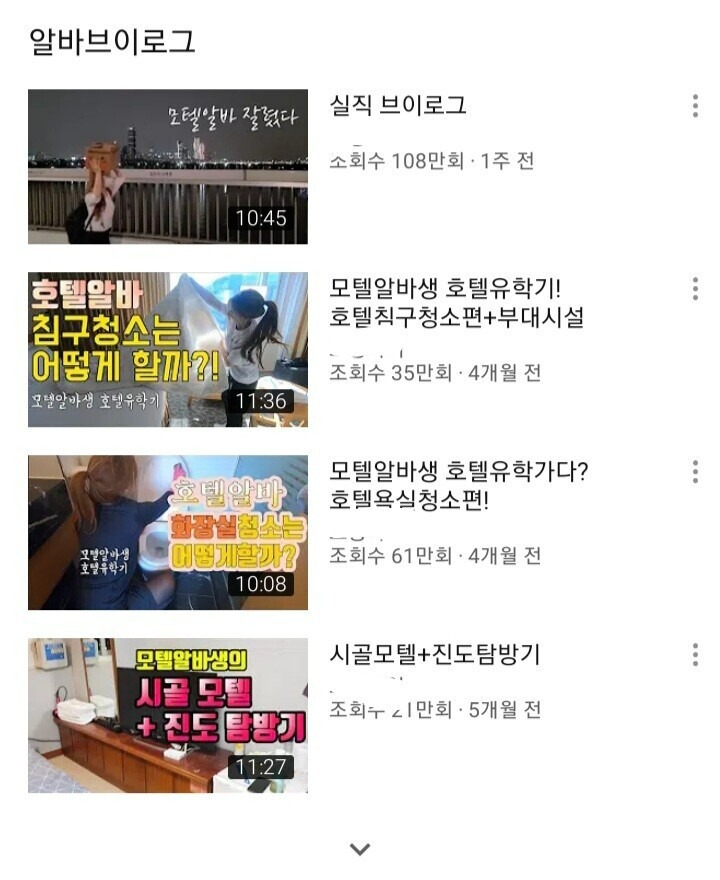
Task: Watch the 호텔침구청소편+부대시설 video
Action: (168, 350)
